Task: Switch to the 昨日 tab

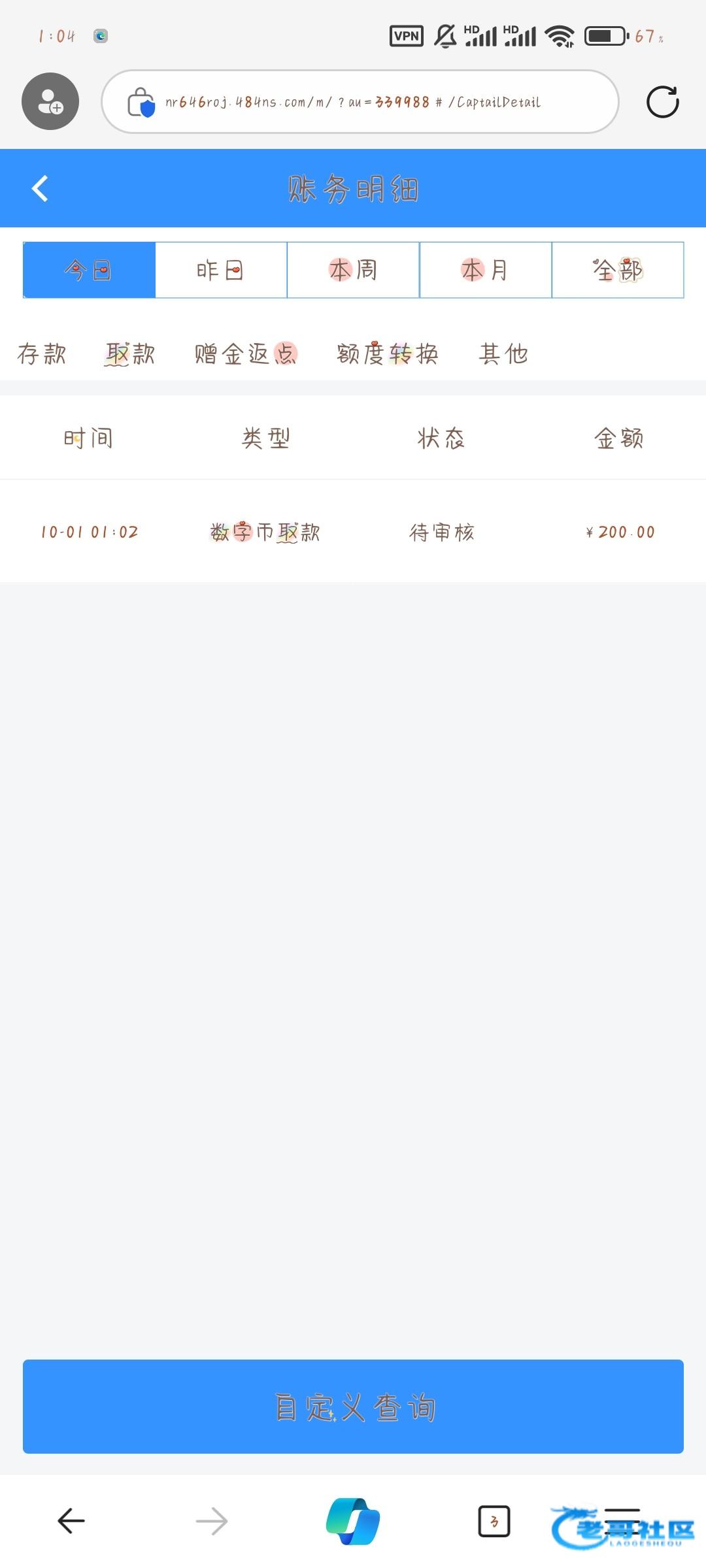Action: (221, 270)
